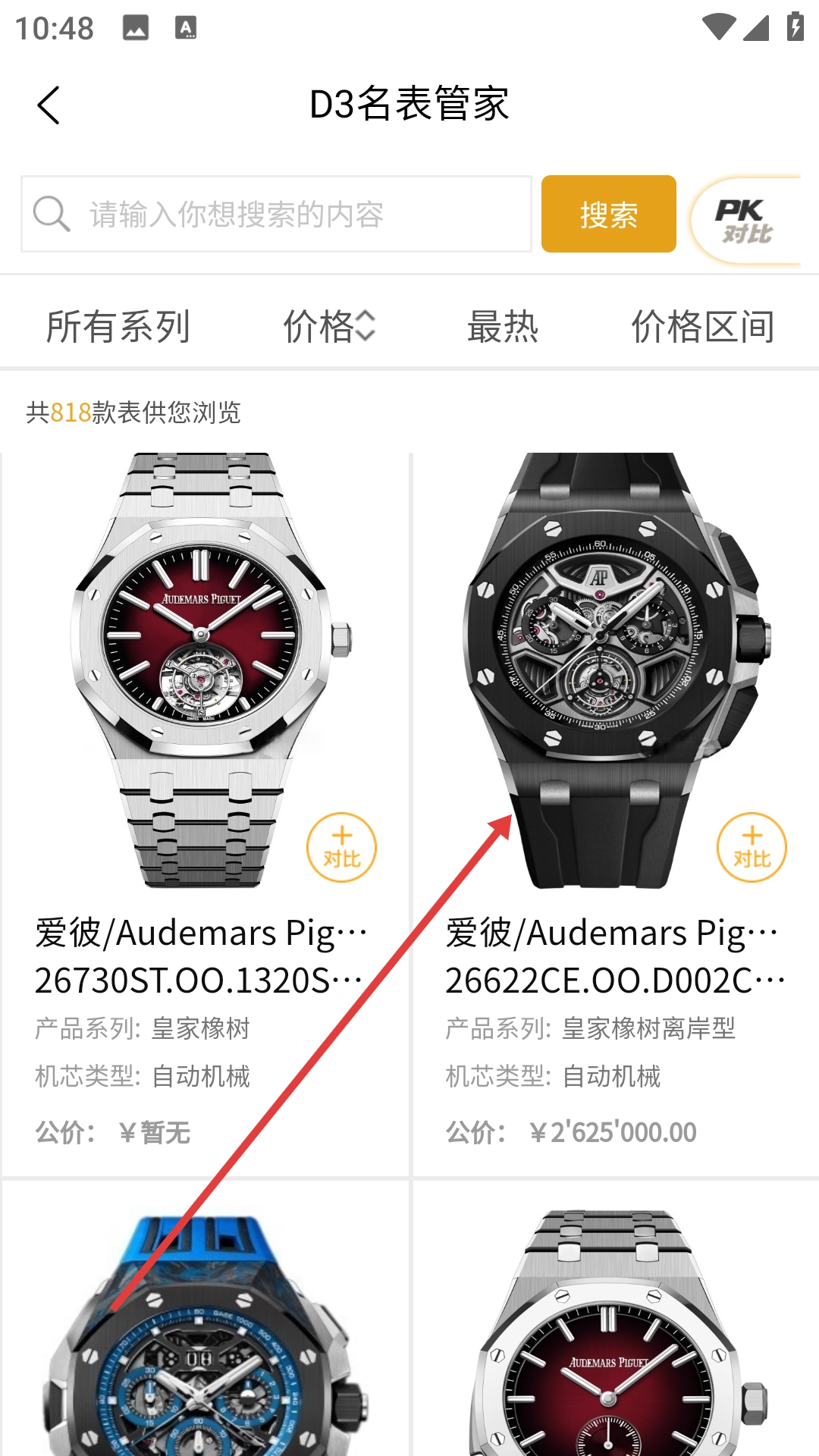Open the 价格区间 filter
The image size is (819, 1456).
(703, 327)
